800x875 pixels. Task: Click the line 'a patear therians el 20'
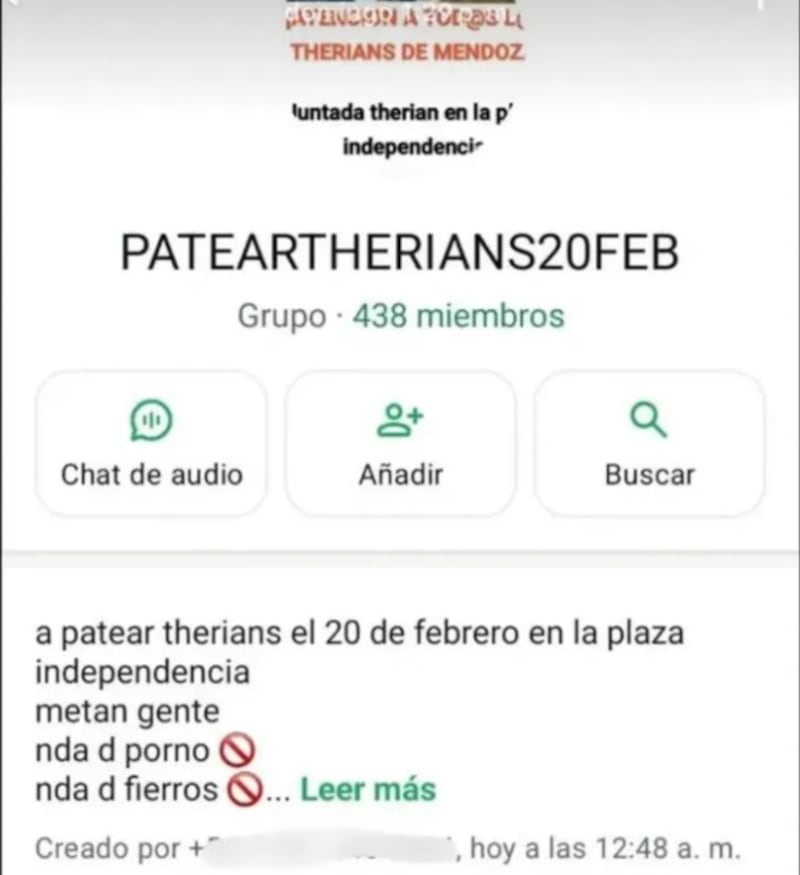click(x=360, y=632)
